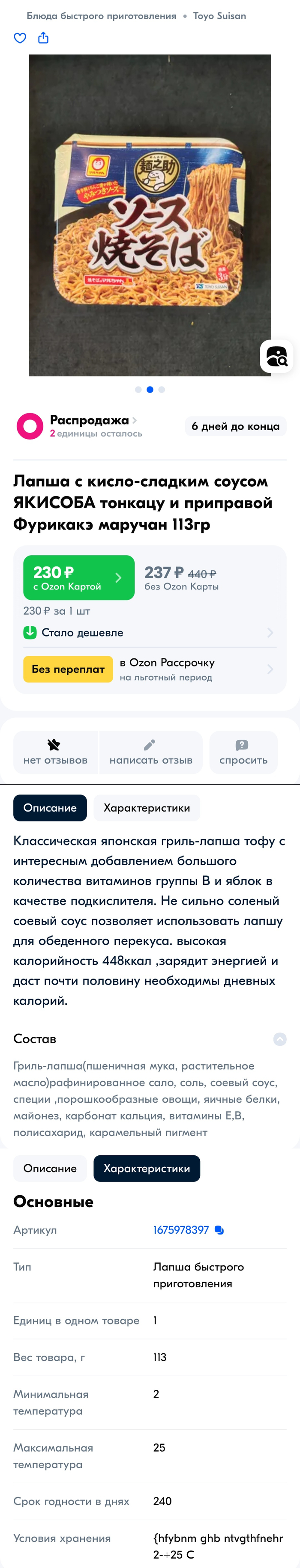
Task: Open the Блюда быстрого приготовления category
Action: [101, 16]
